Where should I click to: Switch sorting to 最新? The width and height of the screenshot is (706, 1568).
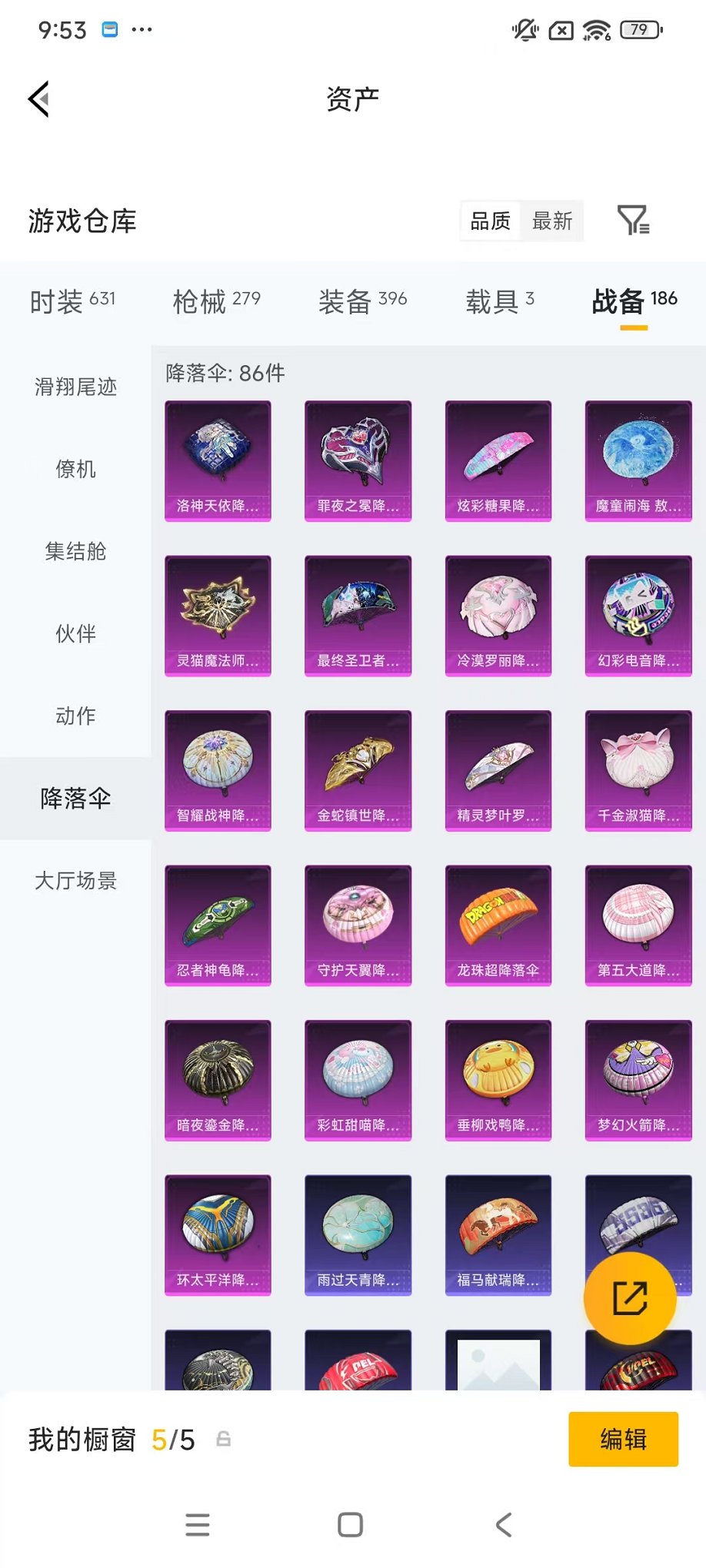(553, 221)
